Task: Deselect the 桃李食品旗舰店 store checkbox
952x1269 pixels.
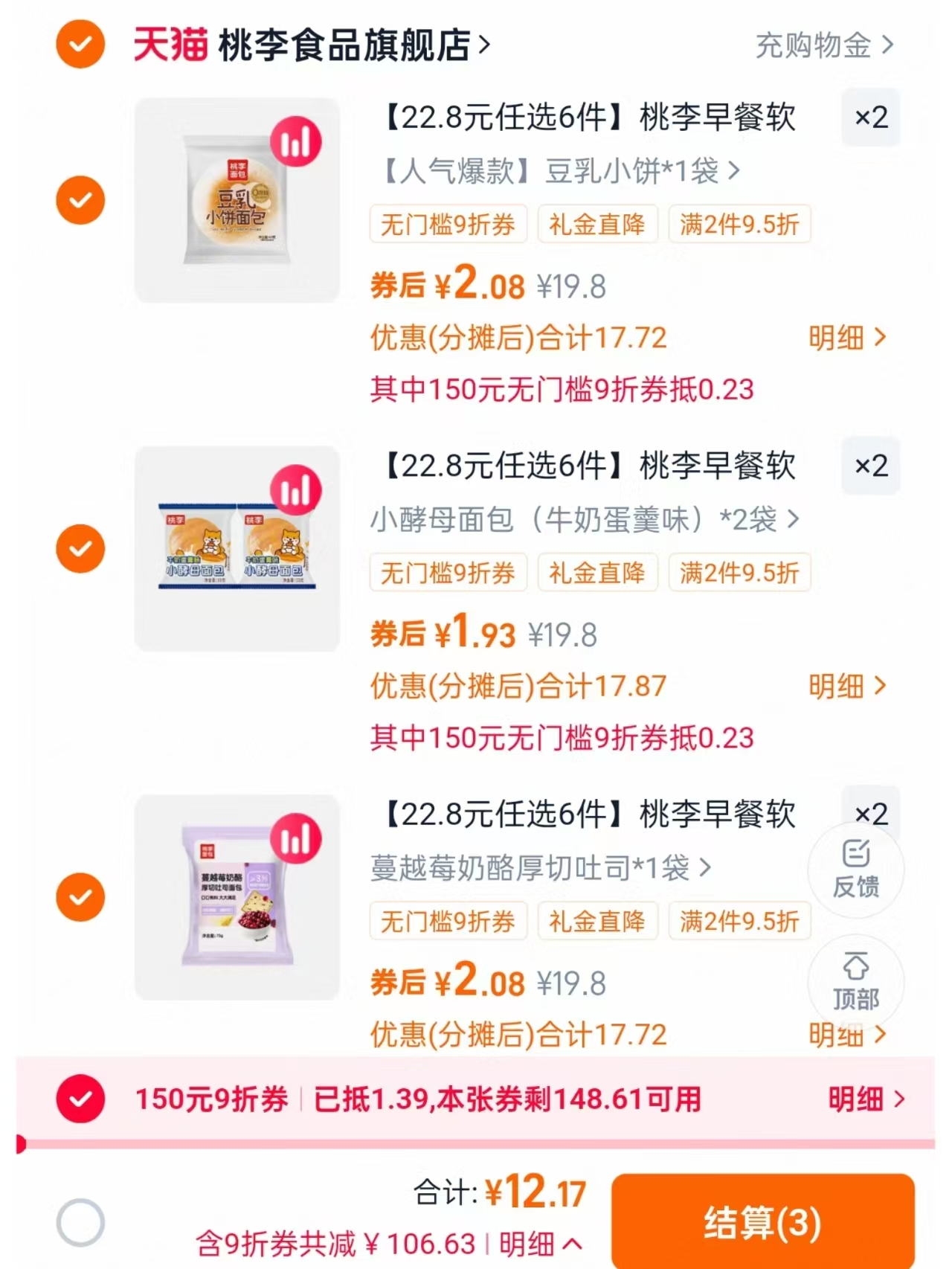Action: pyautogui.click(x=79, y=45)
